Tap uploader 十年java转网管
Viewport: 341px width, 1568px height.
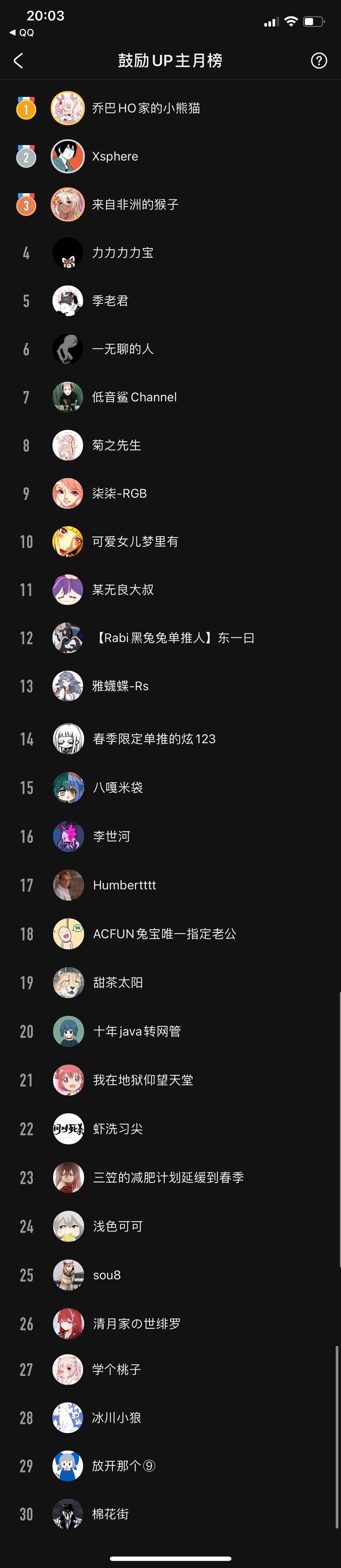[136, 1031]
